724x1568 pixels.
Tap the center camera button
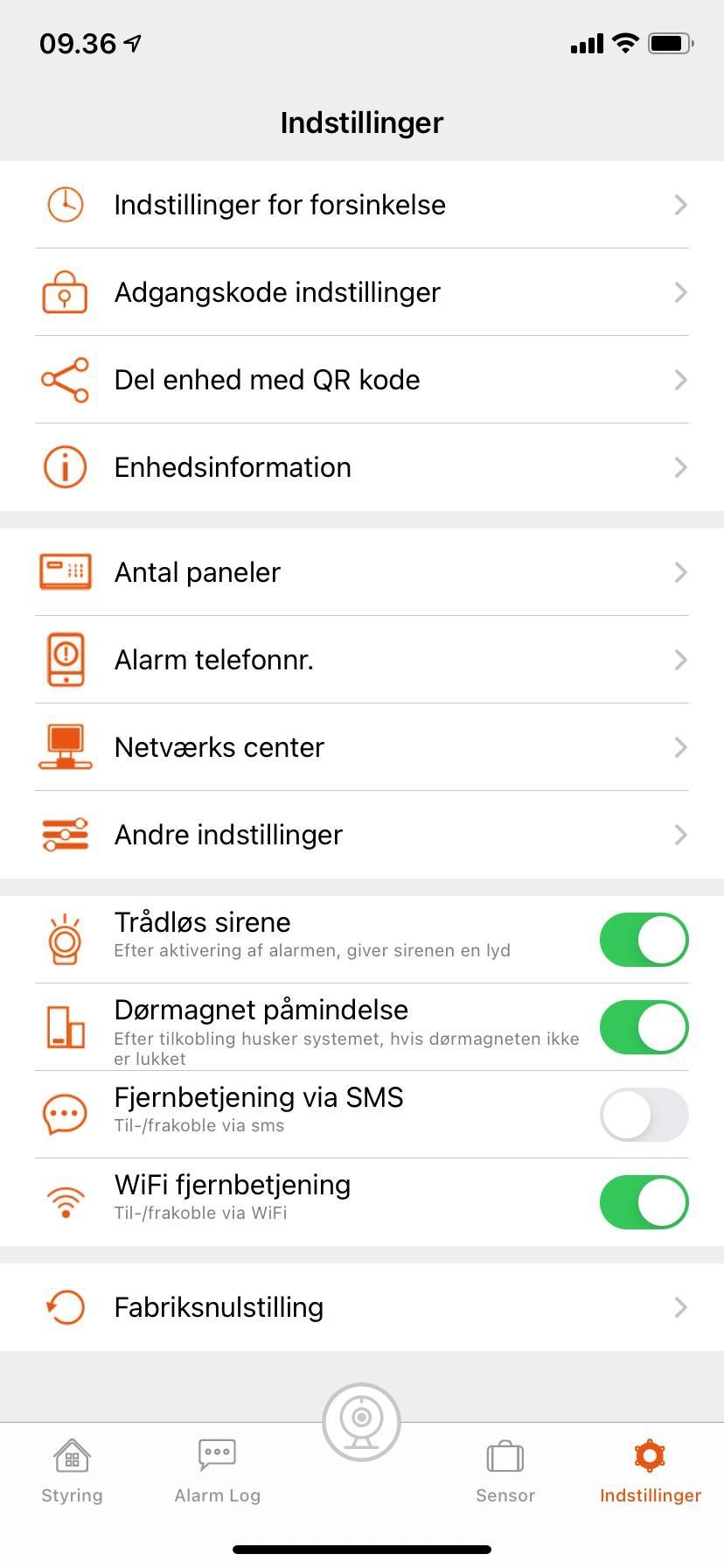point(362,1422)
